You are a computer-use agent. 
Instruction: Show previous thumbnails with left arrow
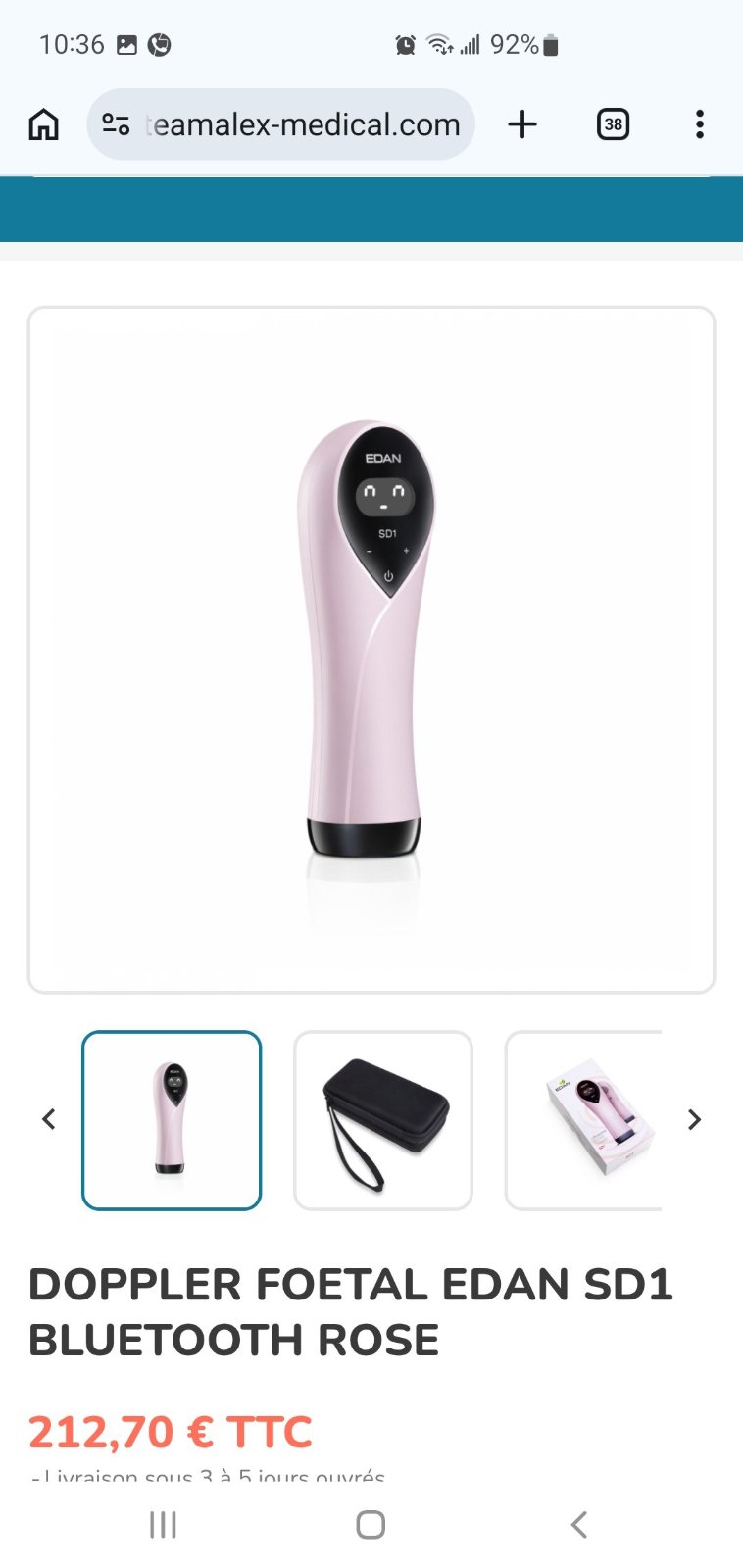(x=48, y=1119)
